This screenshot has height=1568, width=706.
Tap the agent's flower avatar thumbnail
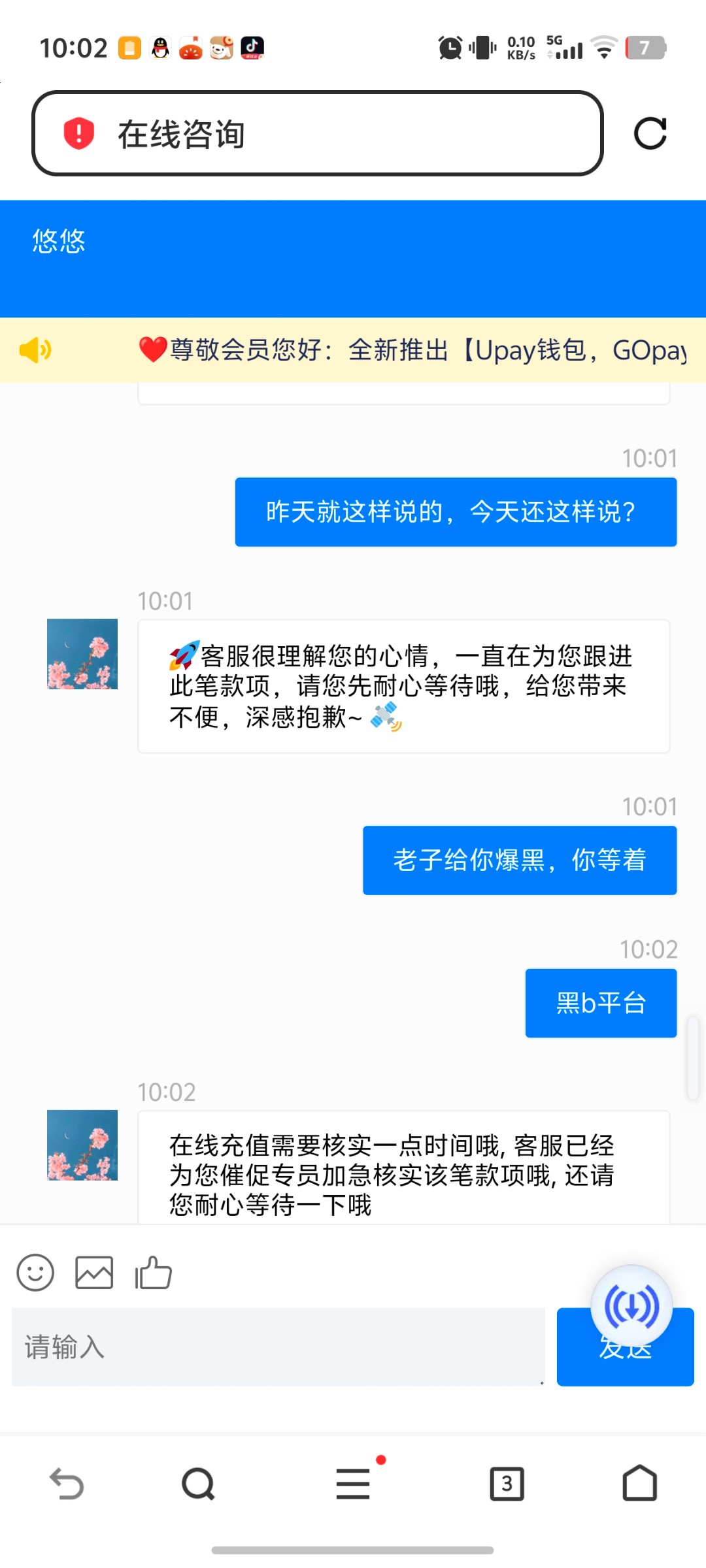click(x=82, y=654)
